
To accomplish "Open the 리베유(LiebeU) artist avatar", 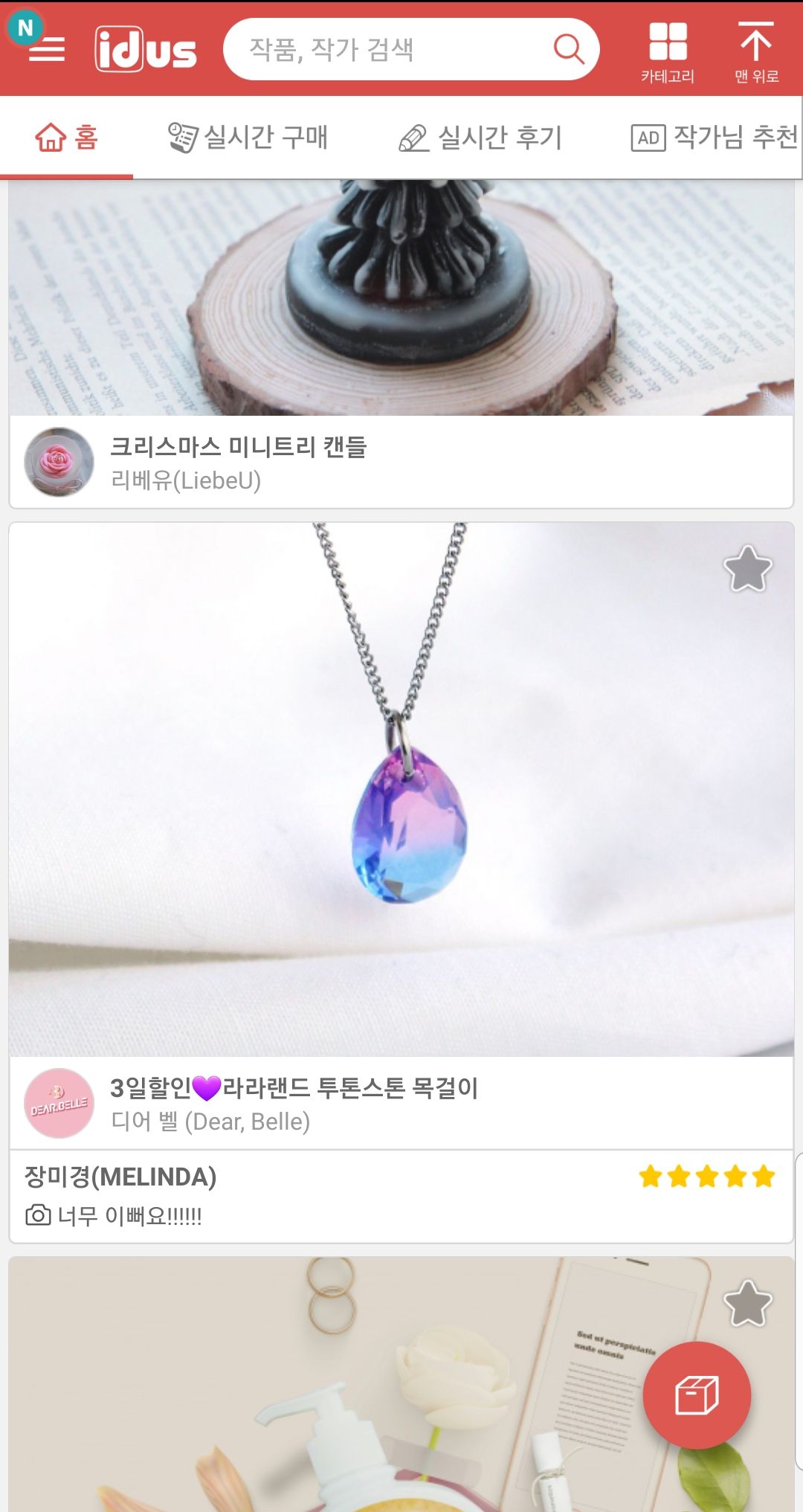I will pyautogui.click(x=59, y=462).
